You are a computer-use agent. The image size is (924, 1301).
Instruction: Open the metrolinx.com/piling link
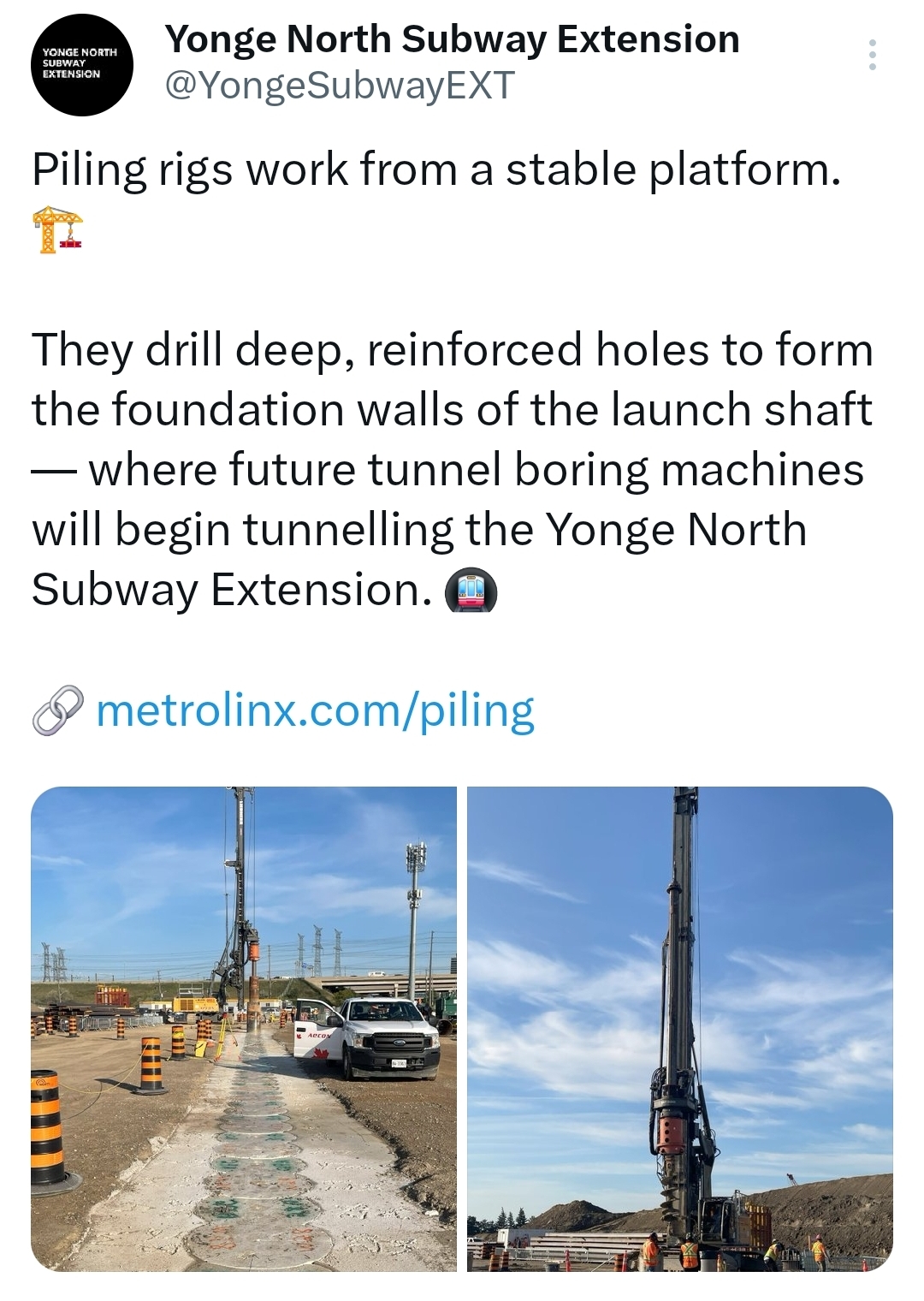(315, 711)
